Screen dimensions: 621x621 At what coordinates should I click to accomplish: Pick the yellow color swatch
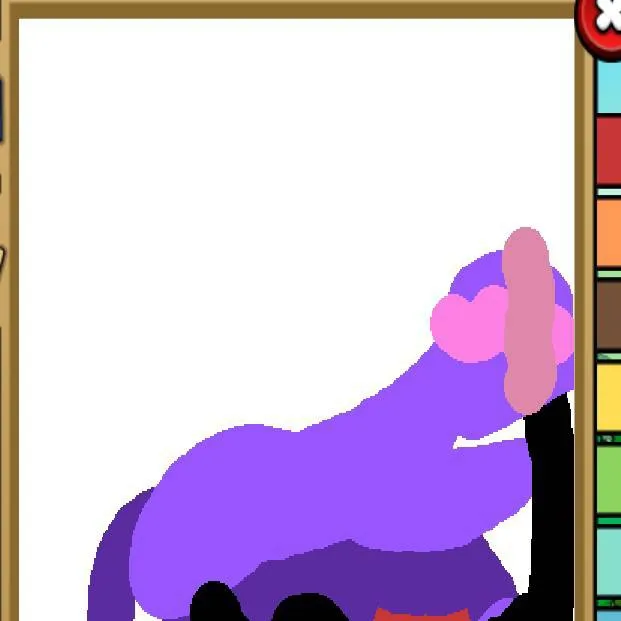[x=608, y=397]
